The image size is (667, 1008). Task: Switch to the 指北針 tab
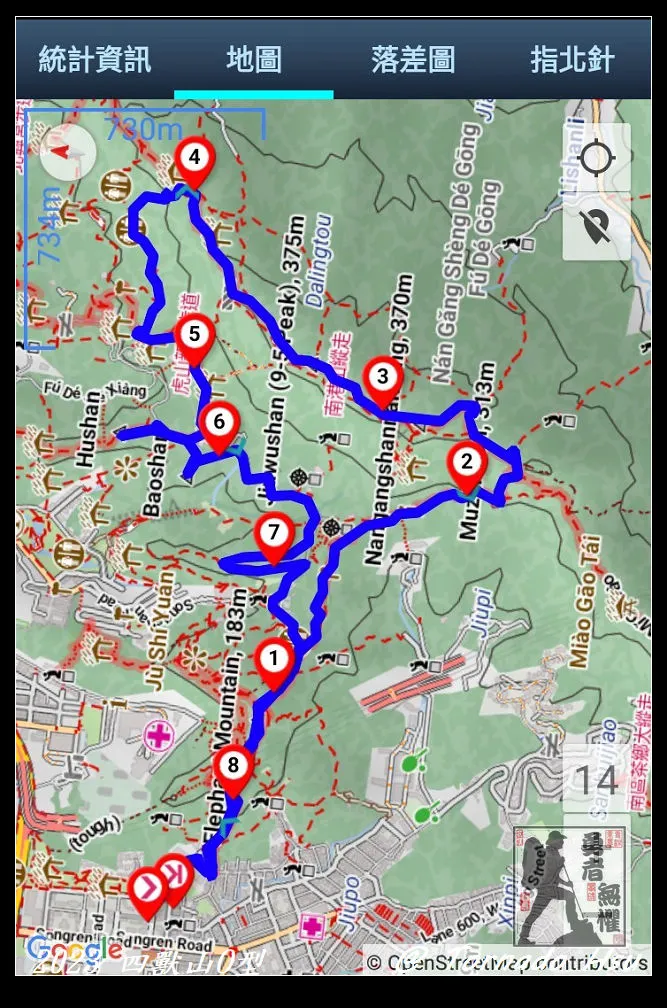click(x=572, y=59)
